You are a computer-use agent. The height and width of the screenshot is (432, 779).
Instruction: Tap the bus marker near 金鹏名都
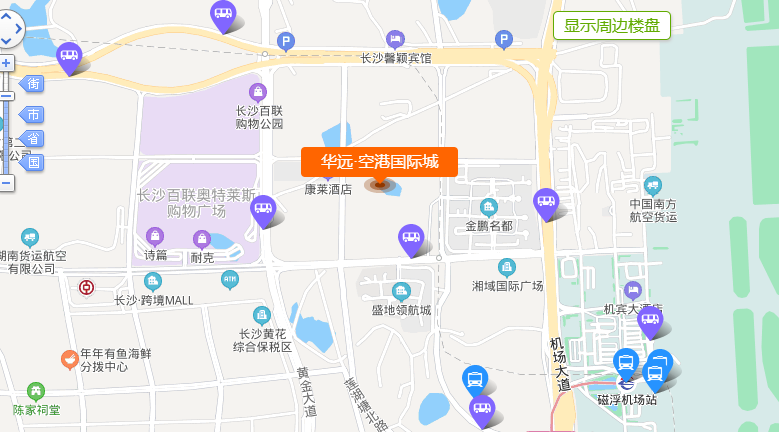(411, 237)
